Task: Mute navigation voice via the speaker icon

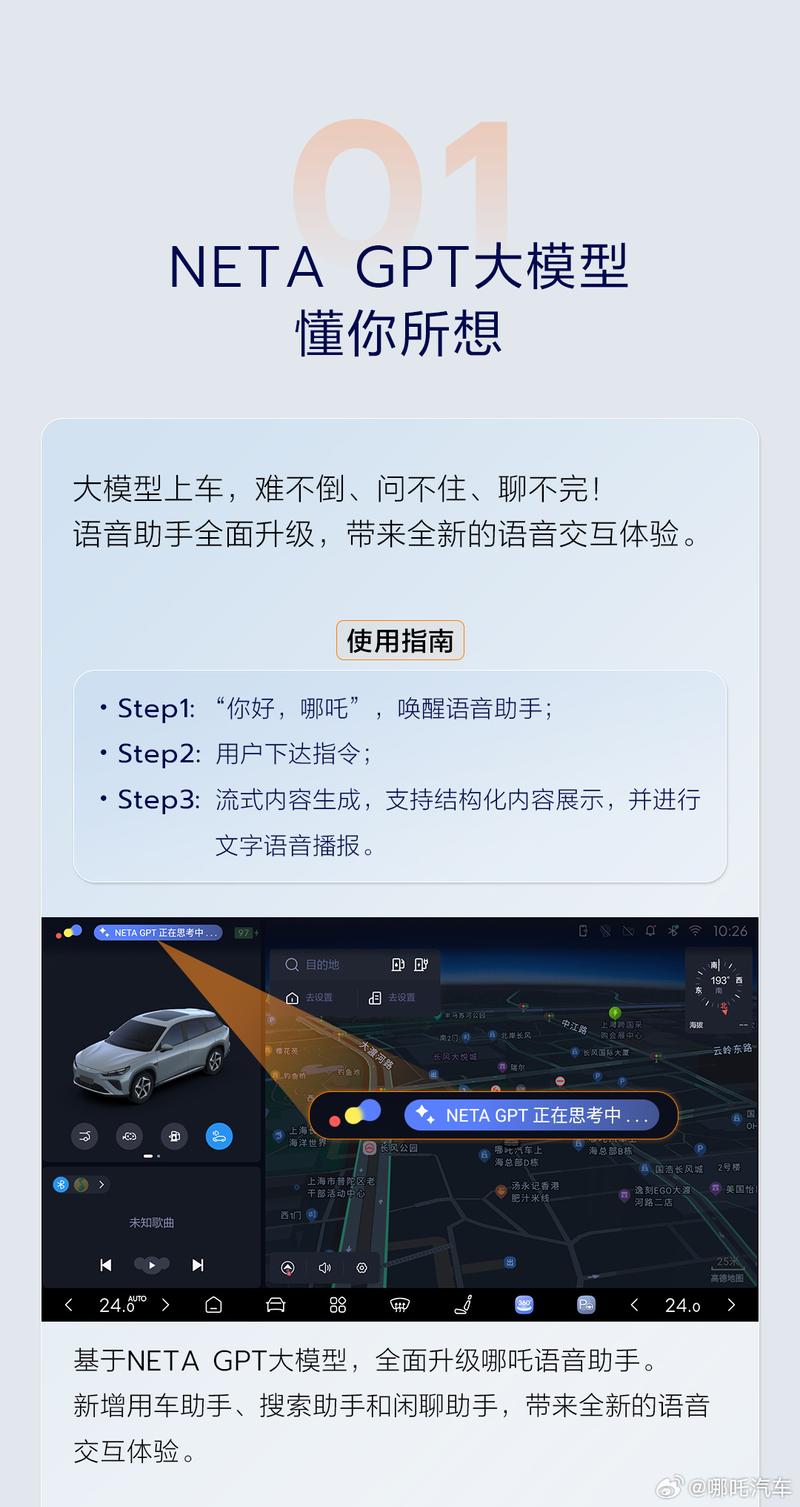Action: point(324,1268)
